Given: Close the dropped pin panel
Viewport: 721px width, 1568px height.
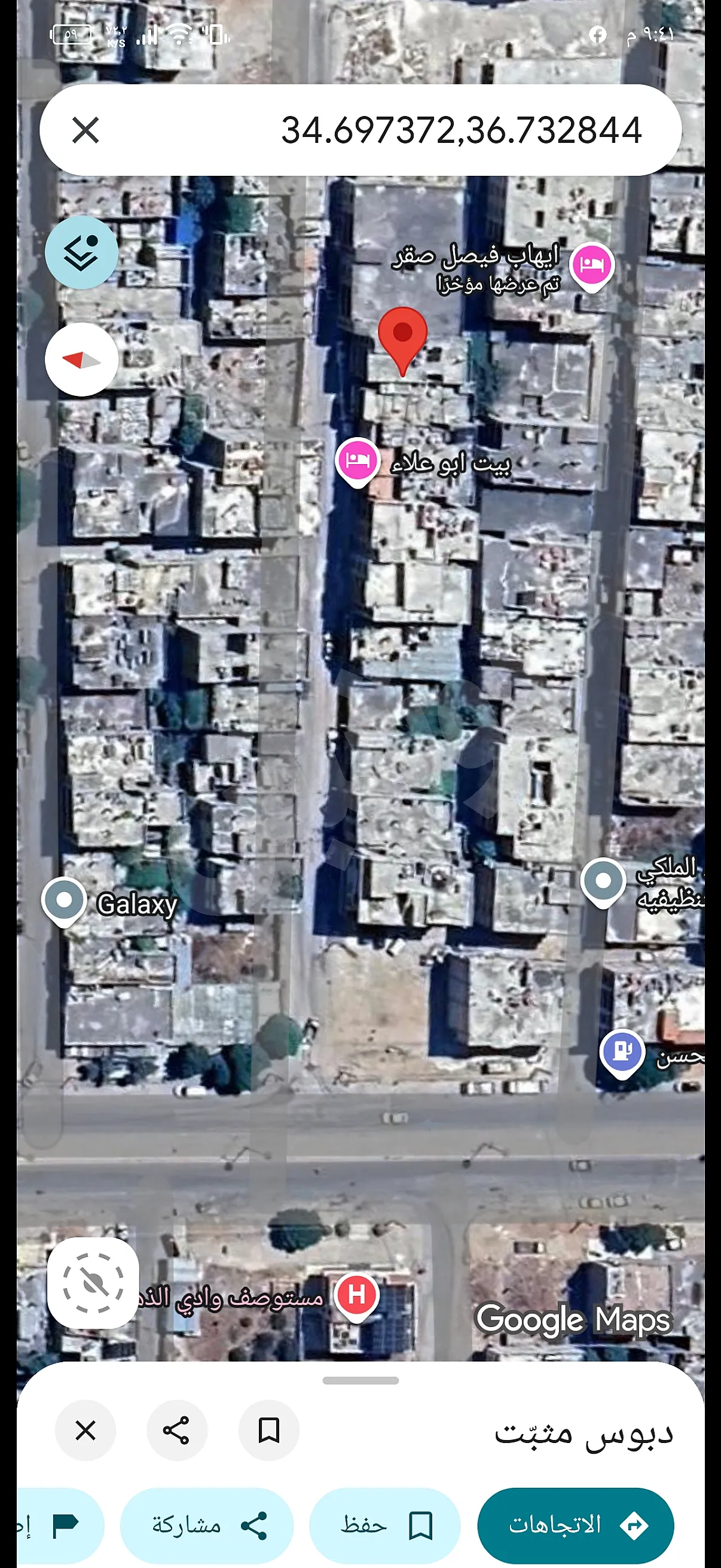Looking at the screenshot, I should point(85,1430).
